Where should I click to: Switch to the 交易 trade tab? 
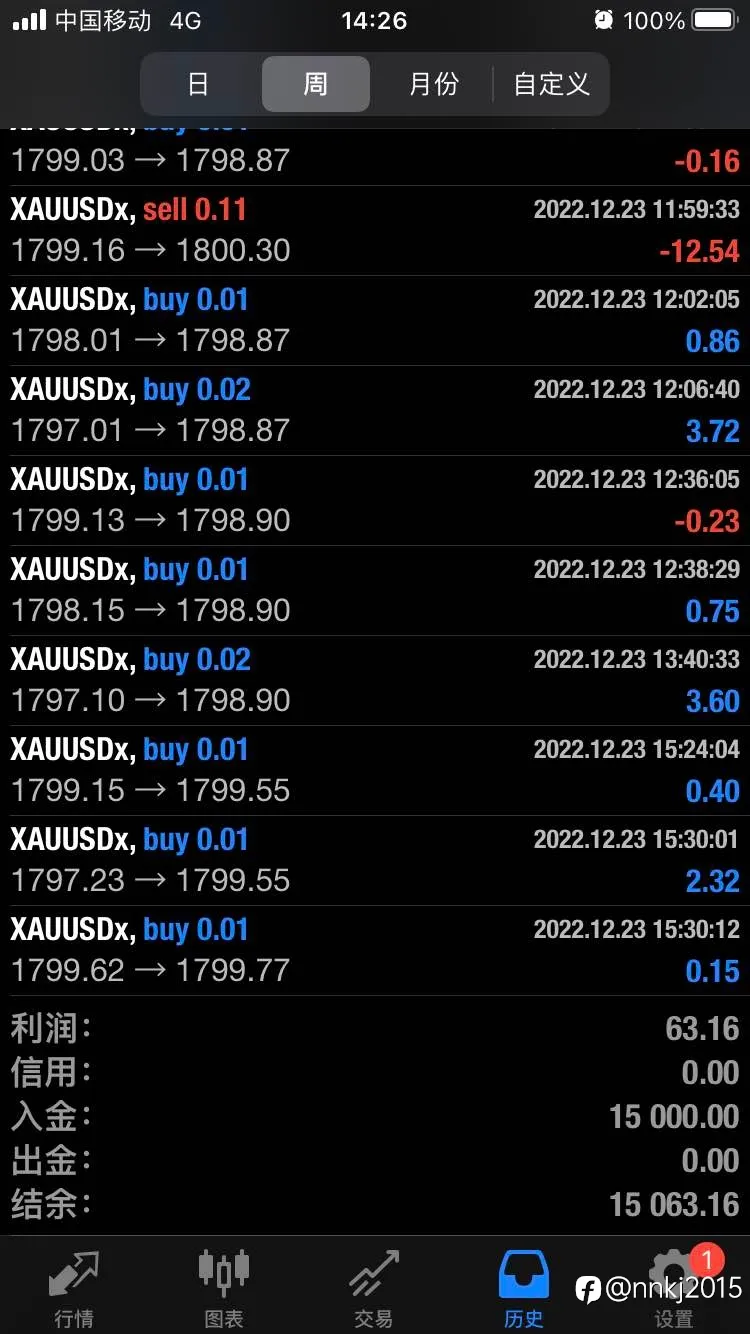[373, 1288]
